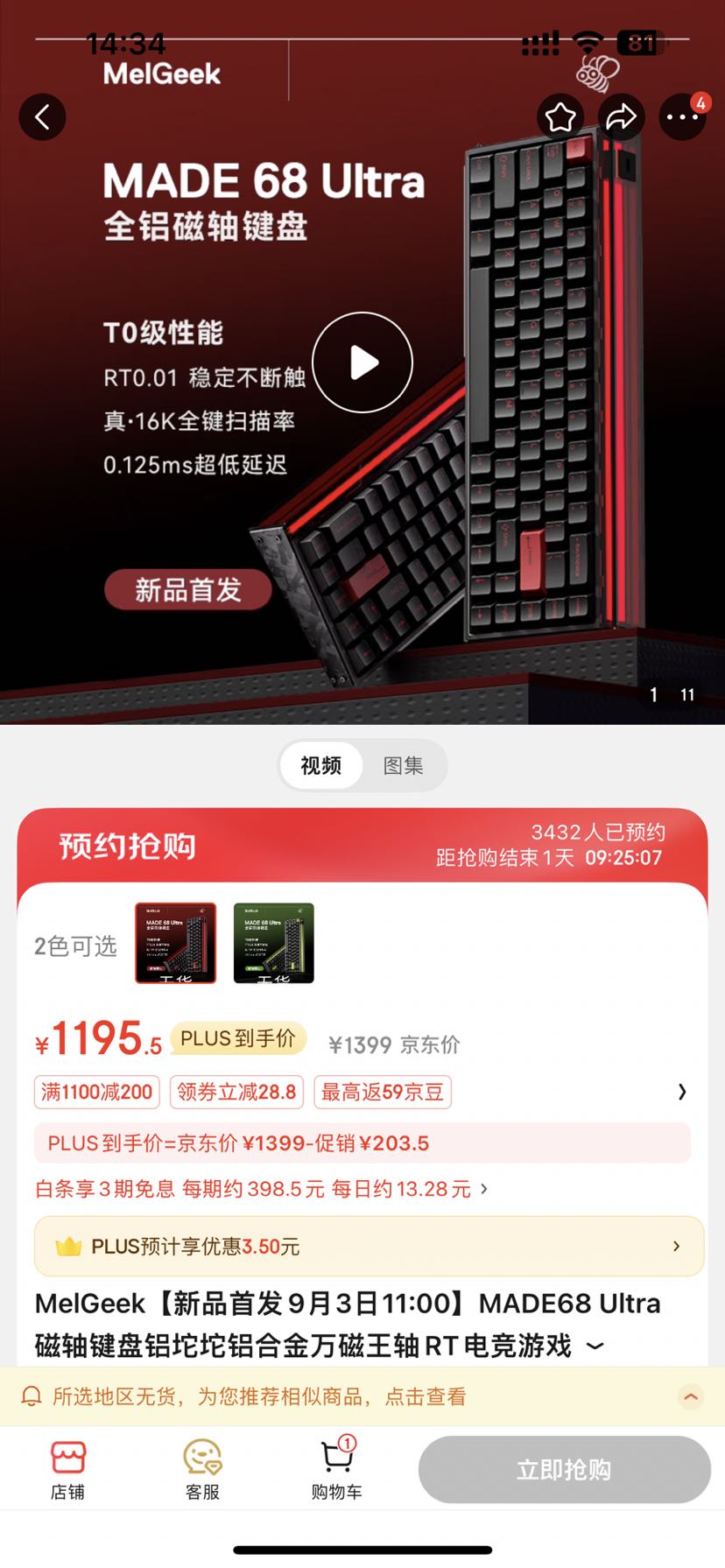Select the green keyboard color variant
Viewport: 725px width, 1568px height.
[272, 943]
